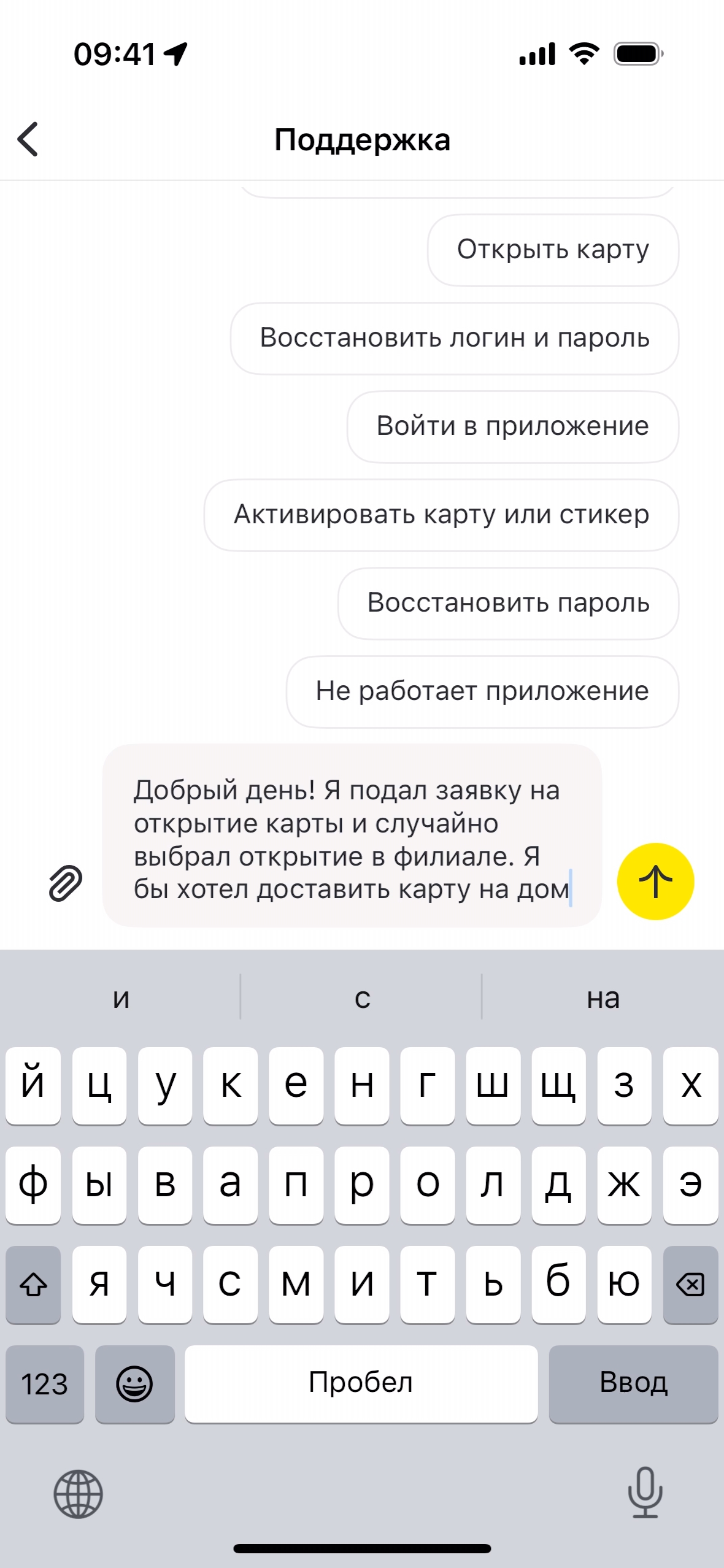Switch to the 123 numeric keyboard

tap(44, 1383)
